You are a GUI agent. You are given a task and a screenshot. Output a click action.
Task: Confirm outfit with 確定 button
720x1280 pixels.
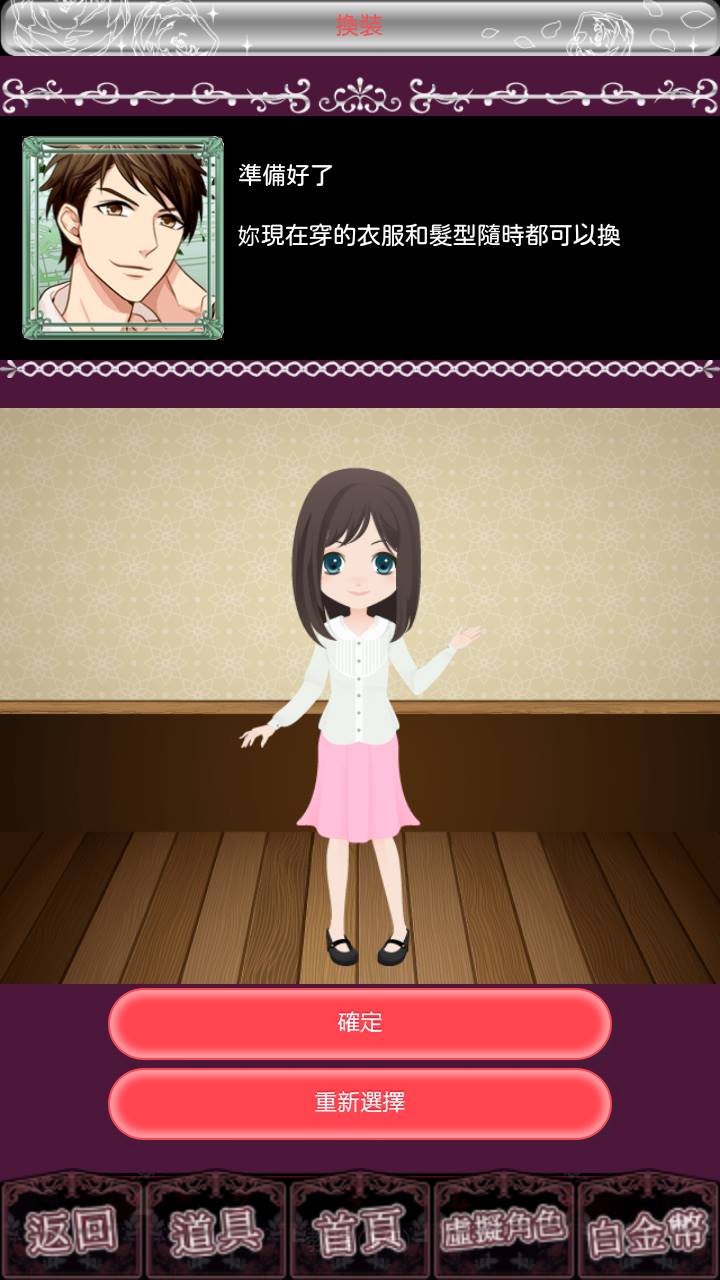360,1023
